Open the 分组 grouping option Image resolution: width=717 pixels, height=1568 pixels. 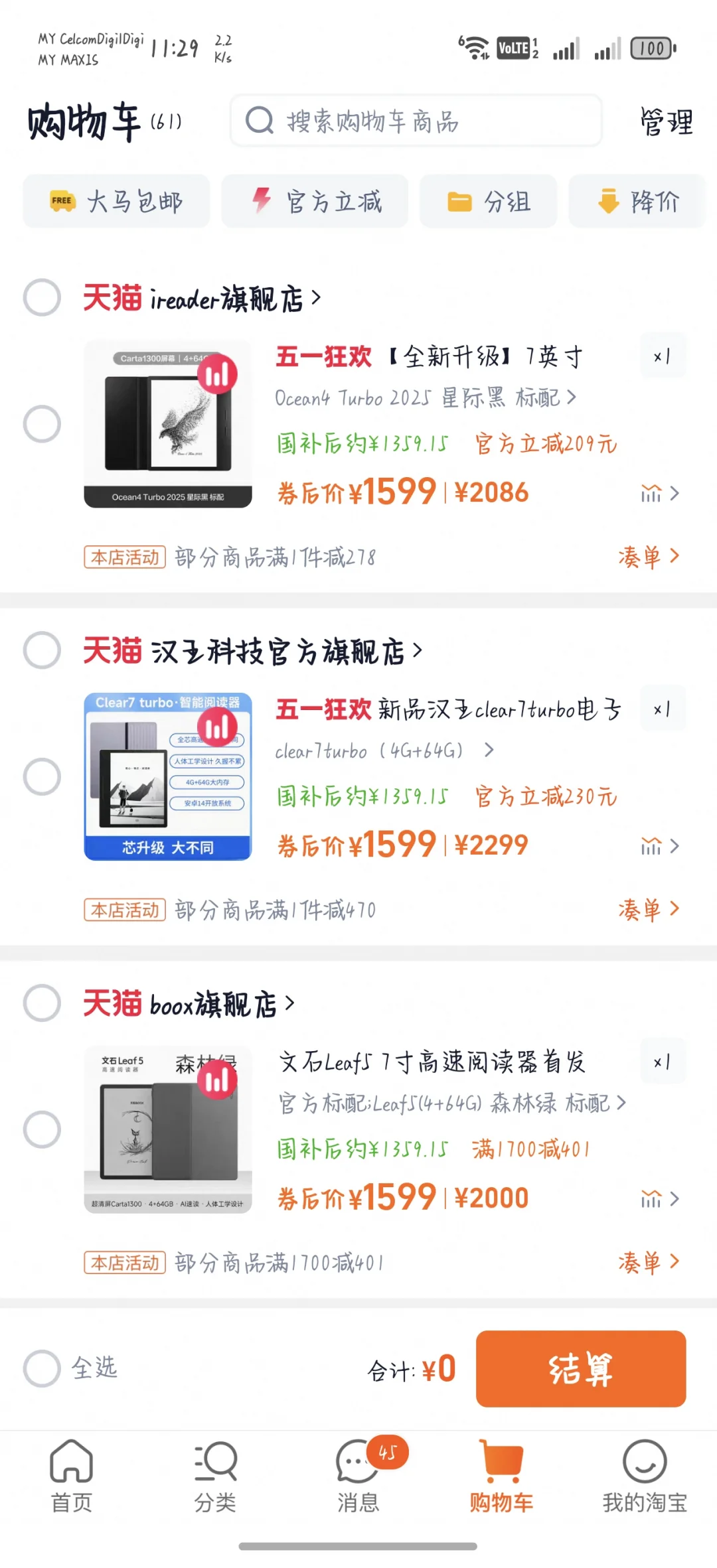coord(489,201)
